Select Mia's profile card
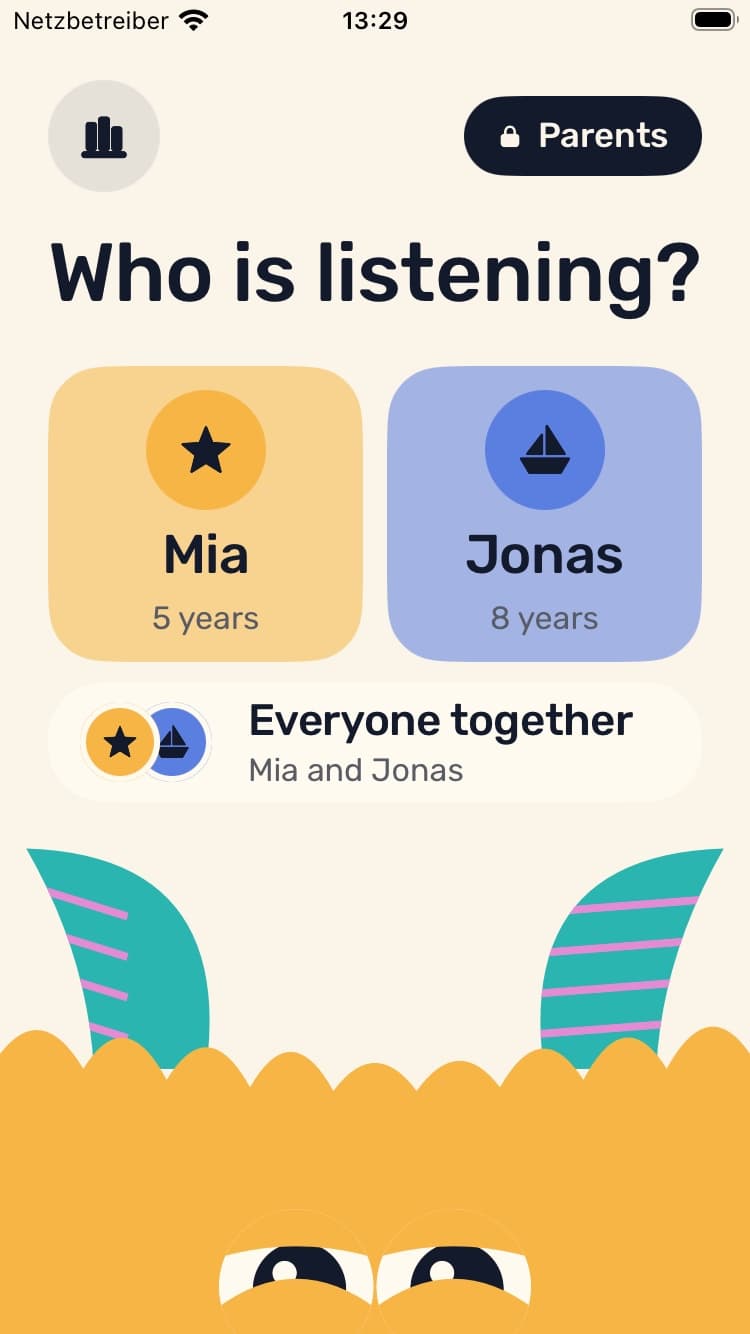This screenshot has width=750, height=1334. [205, 513]
